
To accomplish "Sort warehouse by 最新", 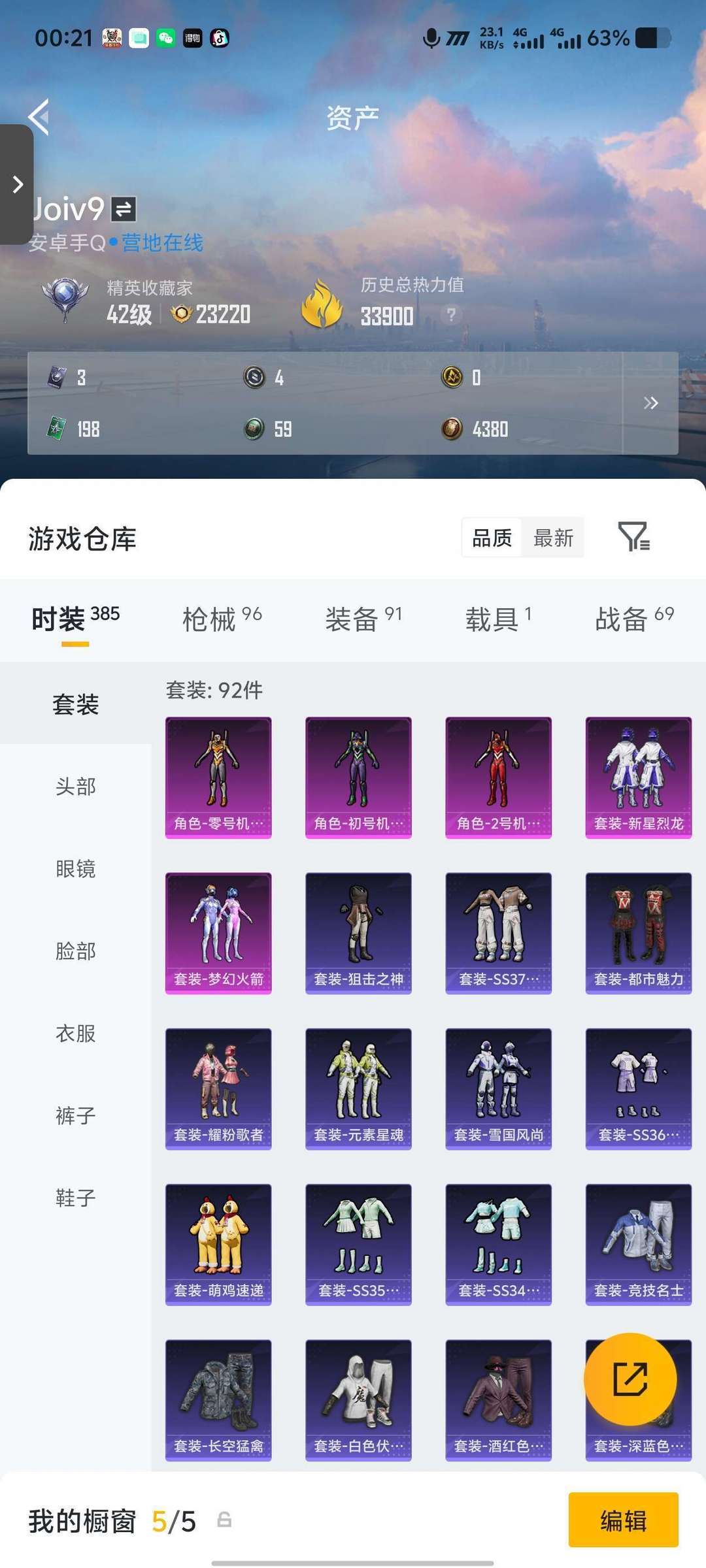I will pos(553,538).
